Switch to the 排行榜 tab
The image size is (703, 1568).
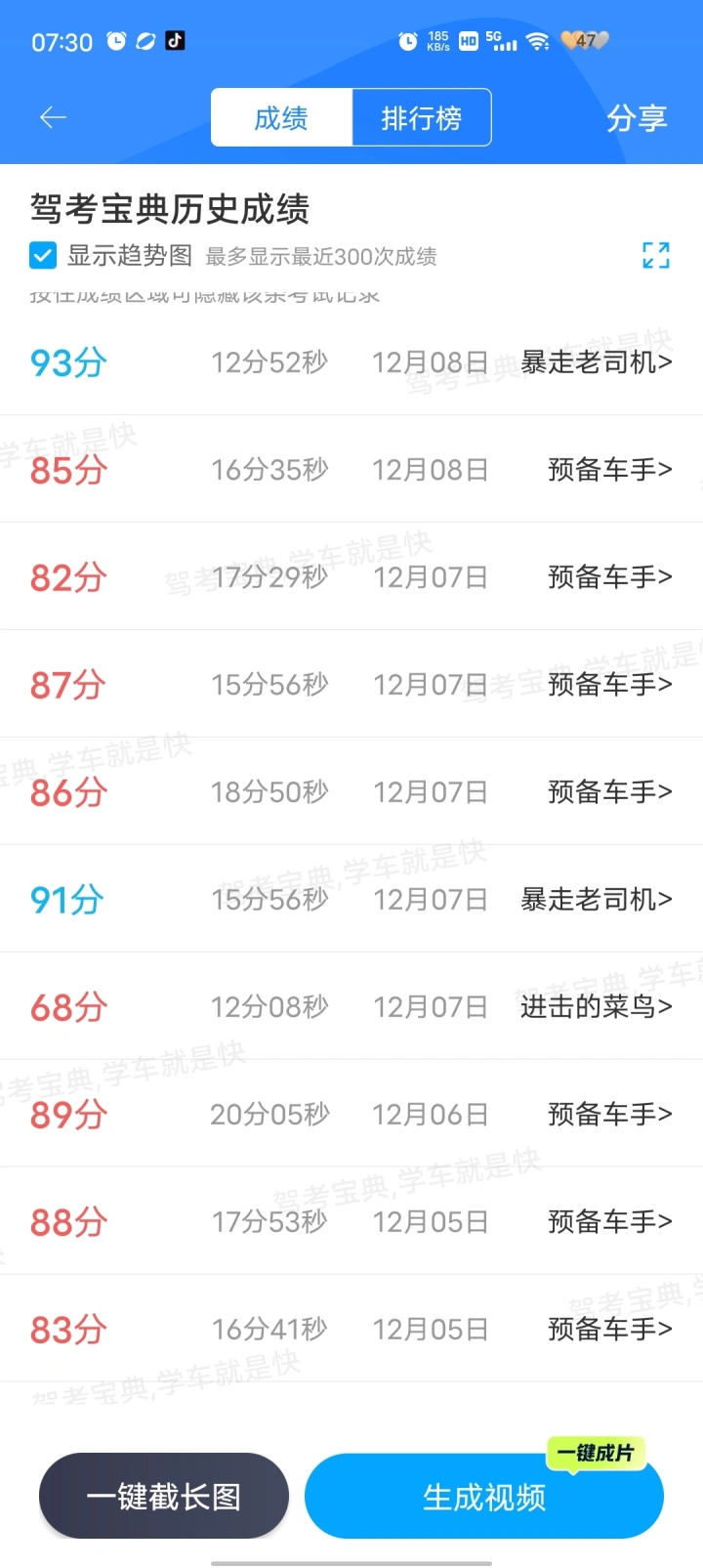pos(421,118)
